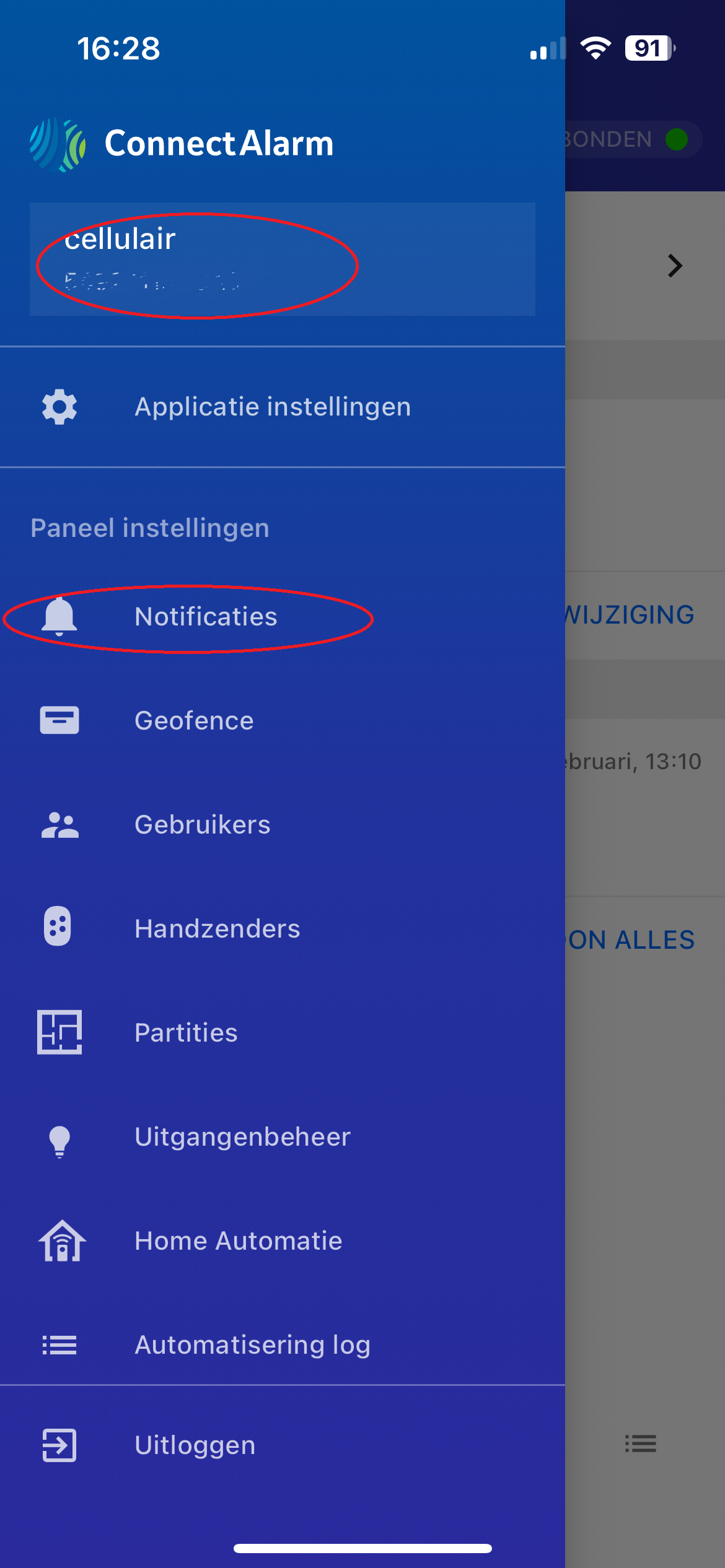Open Home Automatie
The height and width of the screenshot is (1568, 725).
click(238, 1241)
